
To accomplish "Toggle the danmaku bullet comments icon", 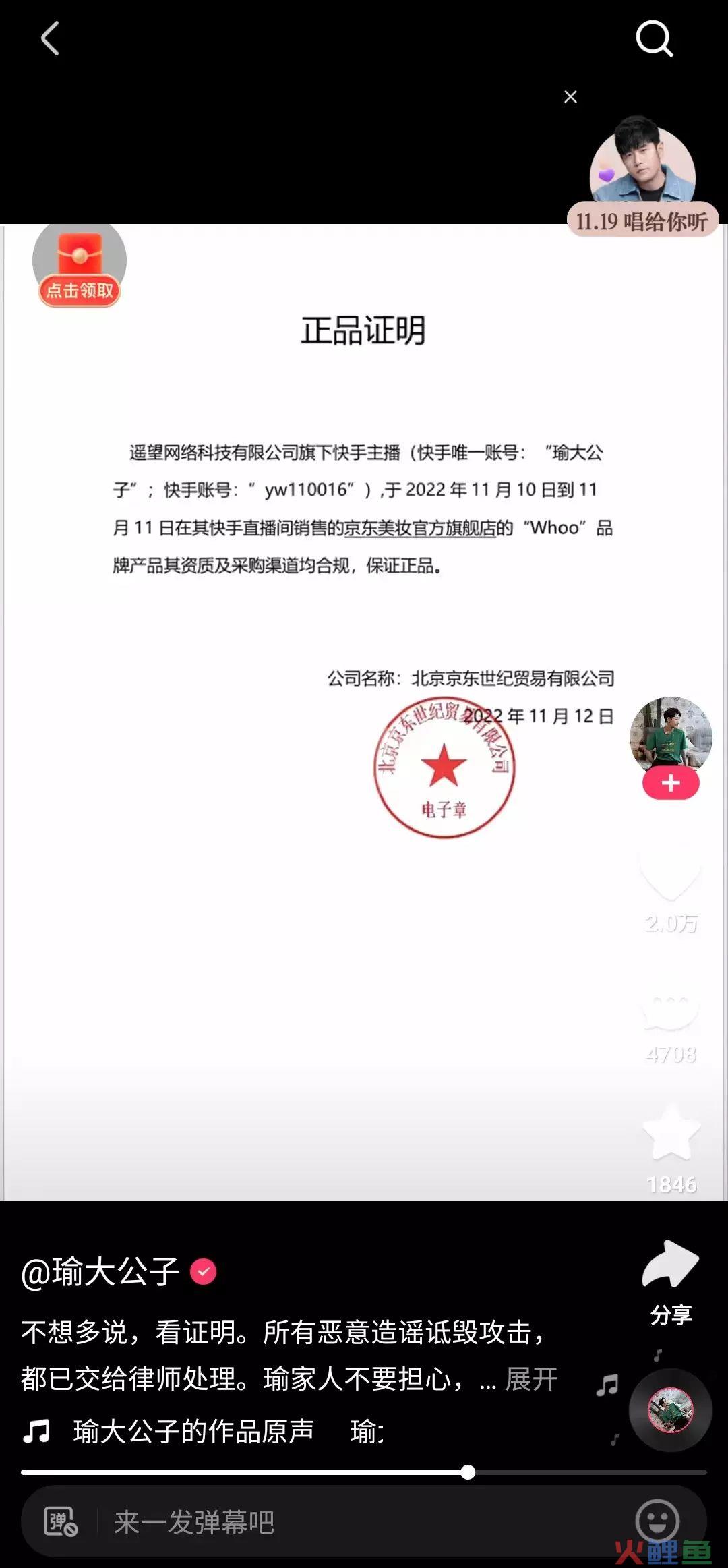I will click(61, 1522).
